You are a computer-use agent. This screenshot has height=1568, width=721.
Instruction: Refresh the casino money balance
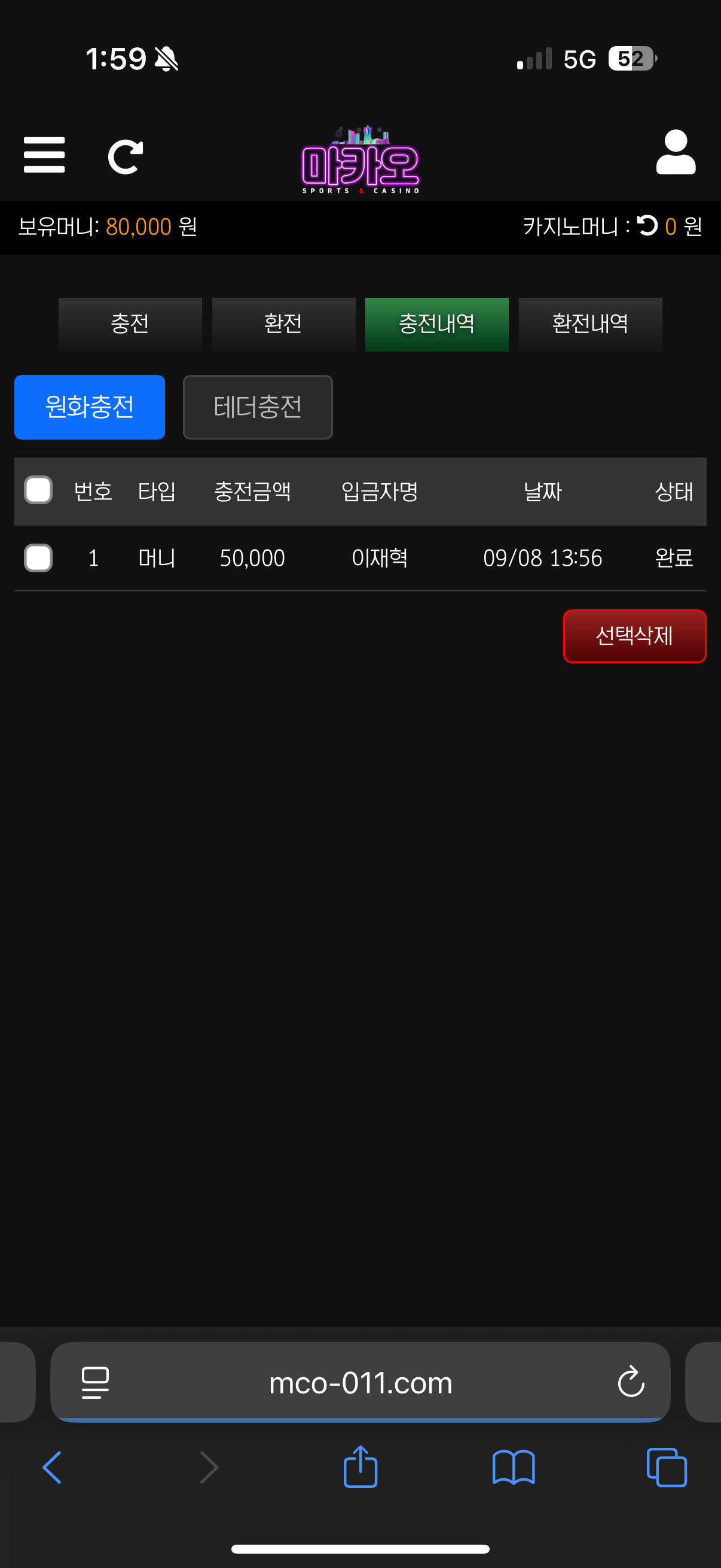pyautogui.click(x=647, y=226)
